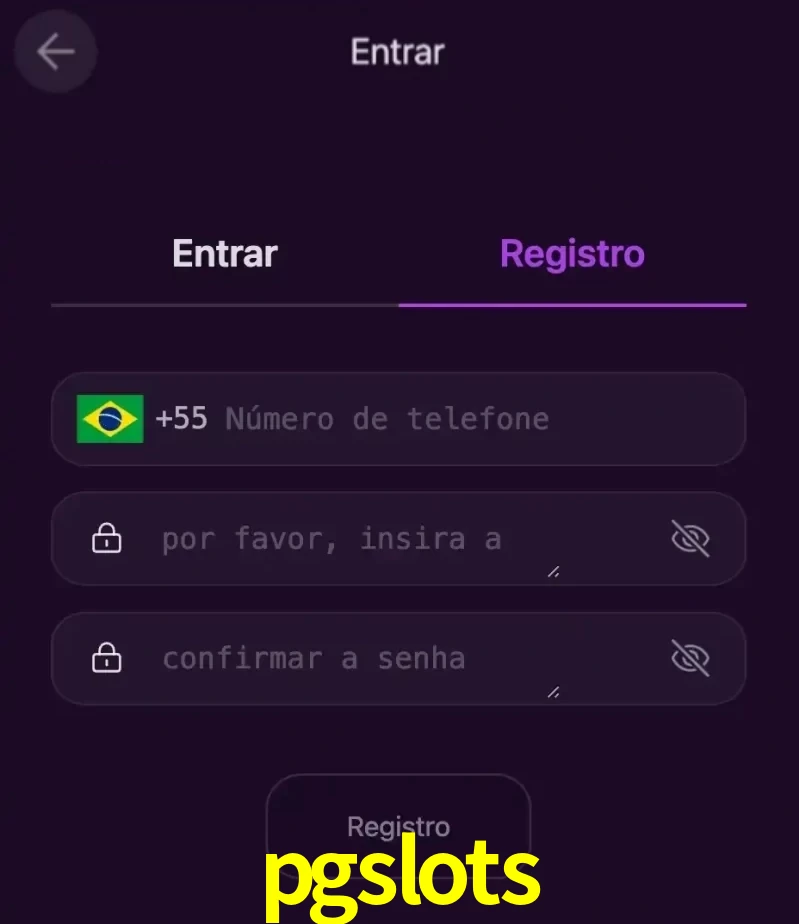Viewport: 799px width, 924px height.
Task: Click the Entrar title at the top
Action: point(397,52)
